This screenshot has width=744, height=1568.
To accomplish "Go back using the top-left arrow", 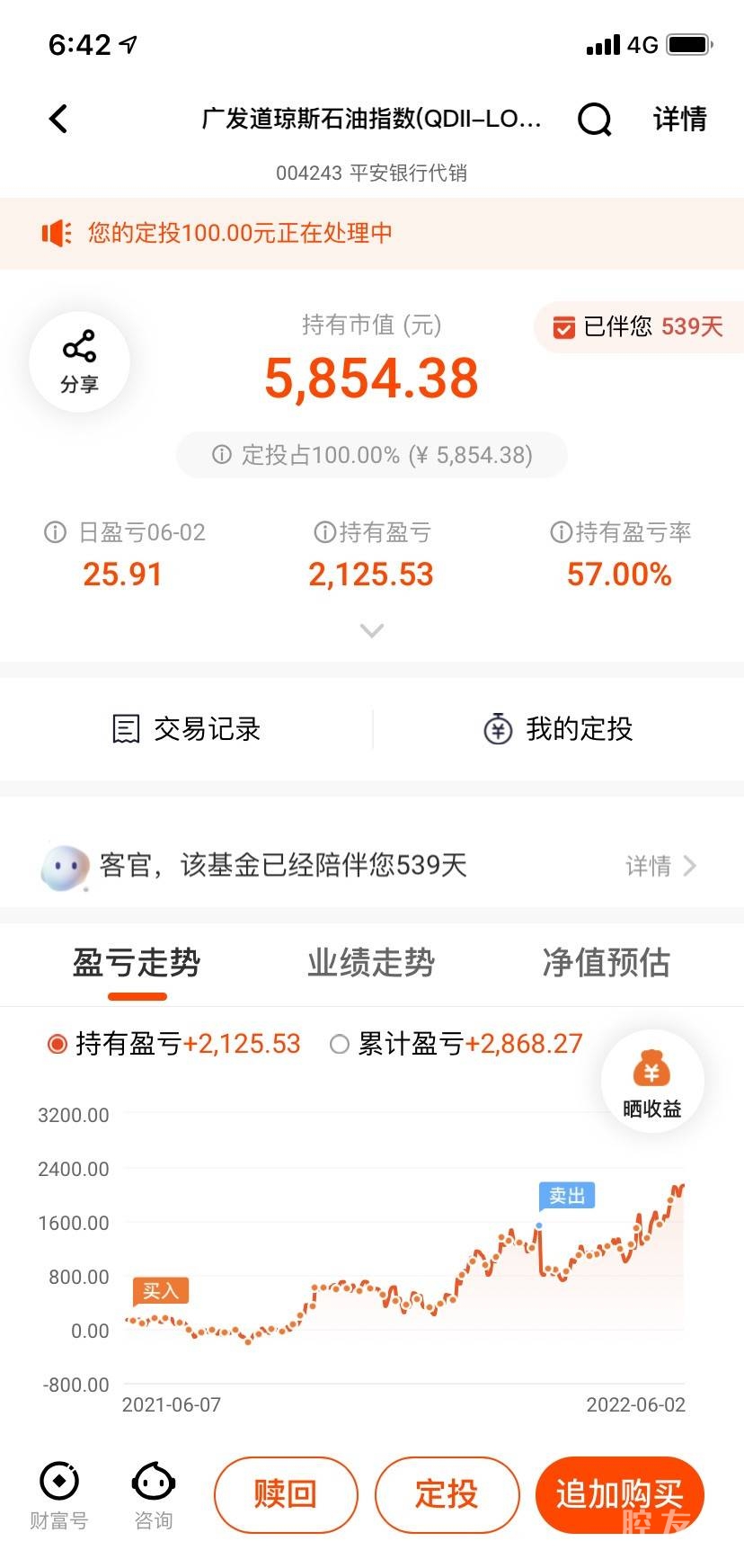I will [x=58, y=119].
